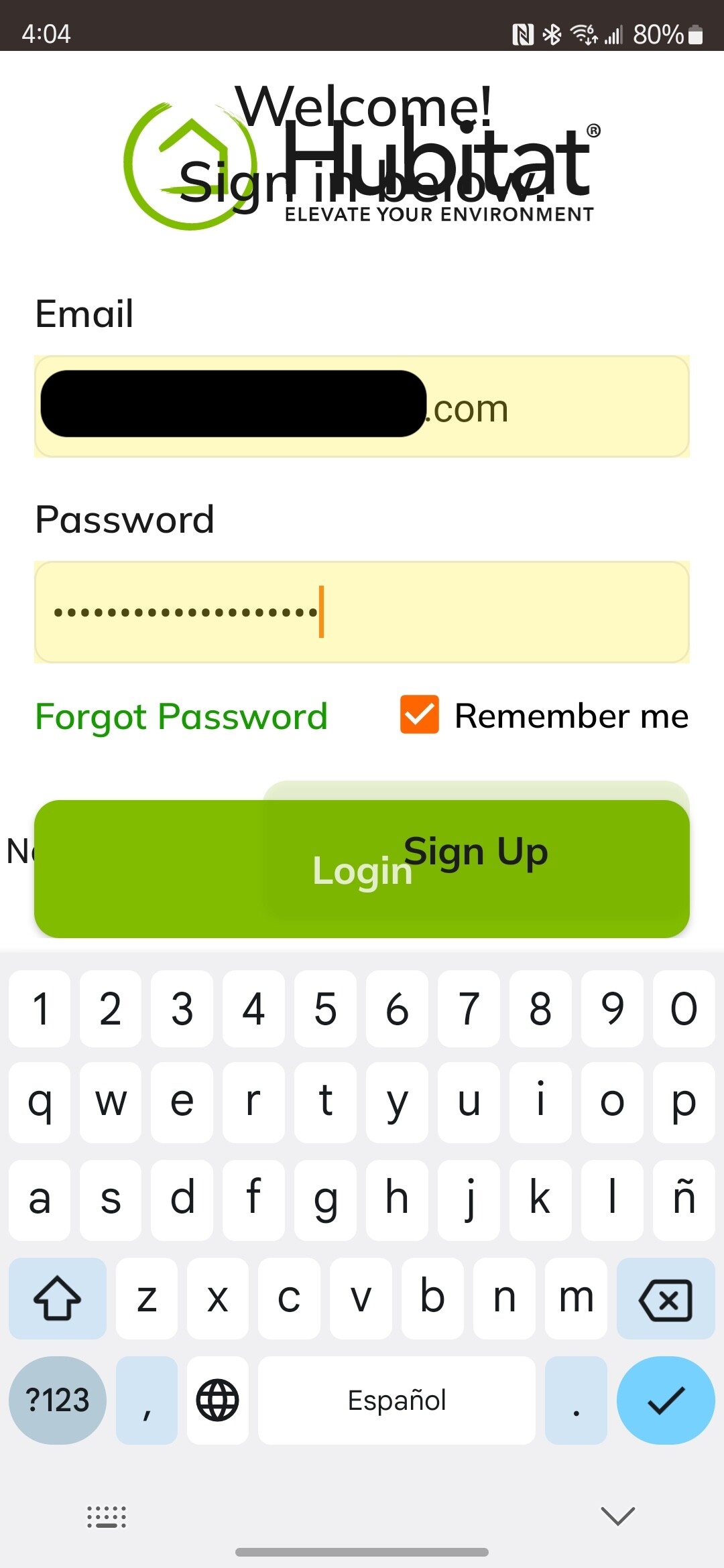Switch keyboard language with the globe key

click(217, 1400)
